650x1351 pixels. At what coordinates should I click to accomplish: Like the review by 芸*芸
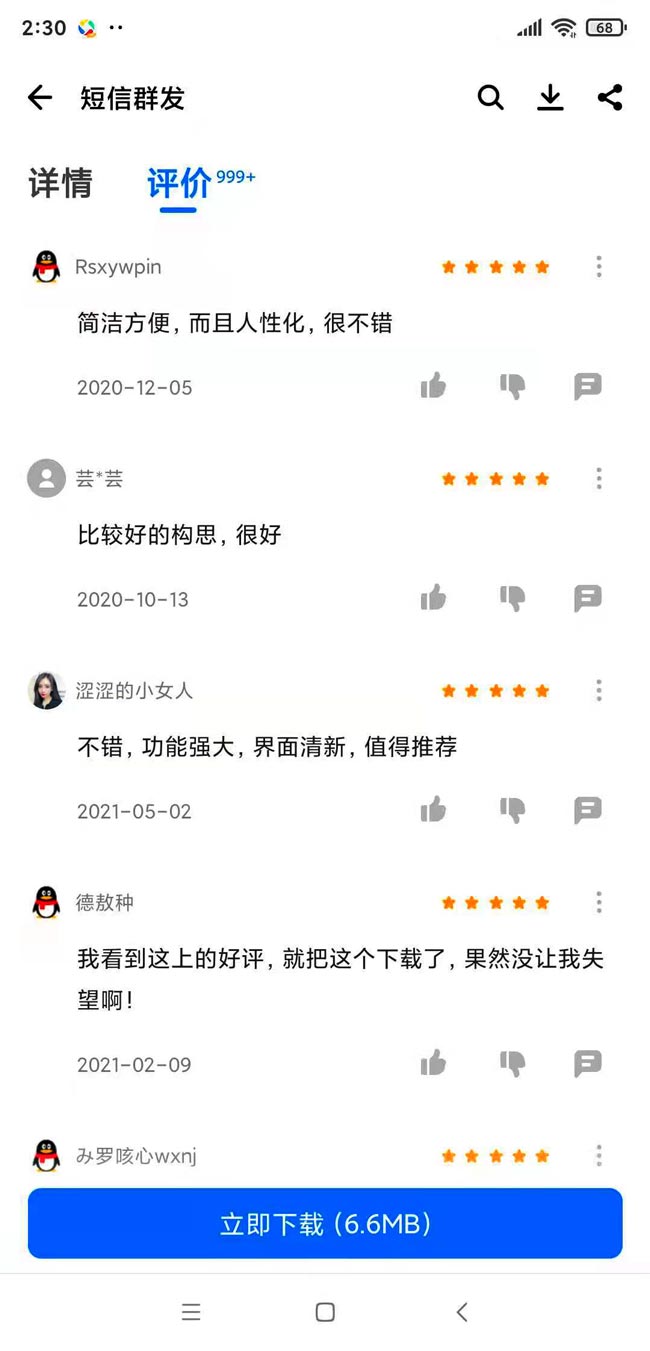tap(433, 598)
